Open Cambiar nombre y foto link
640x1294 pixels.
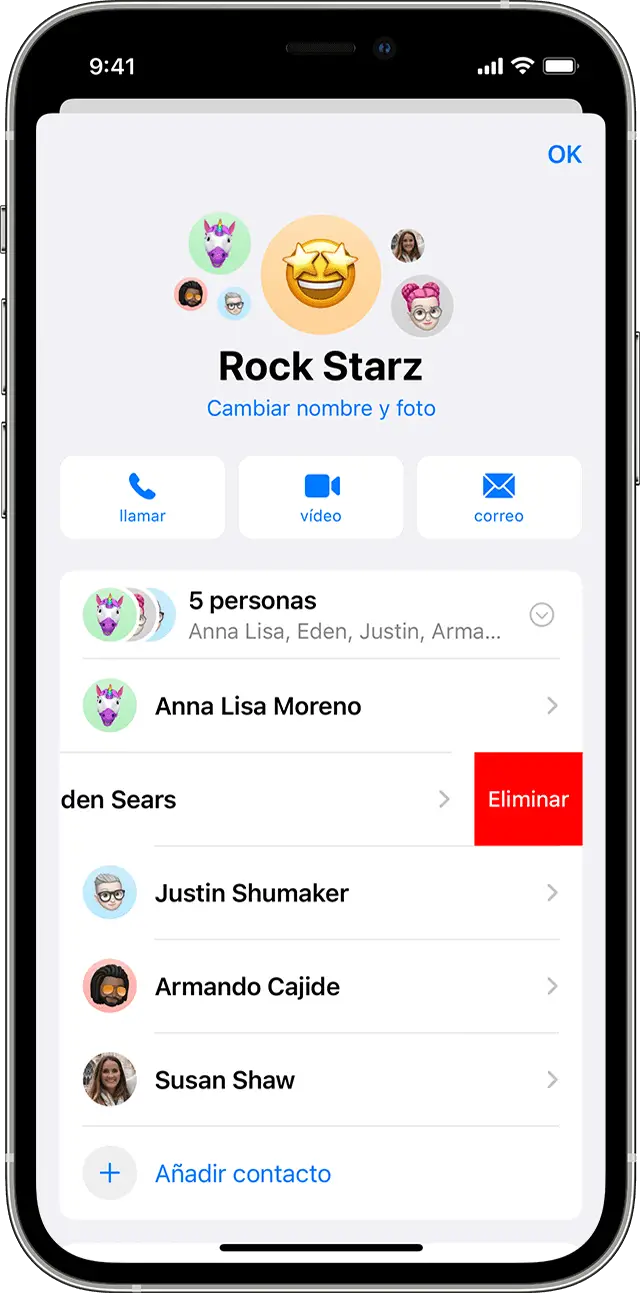321,408
